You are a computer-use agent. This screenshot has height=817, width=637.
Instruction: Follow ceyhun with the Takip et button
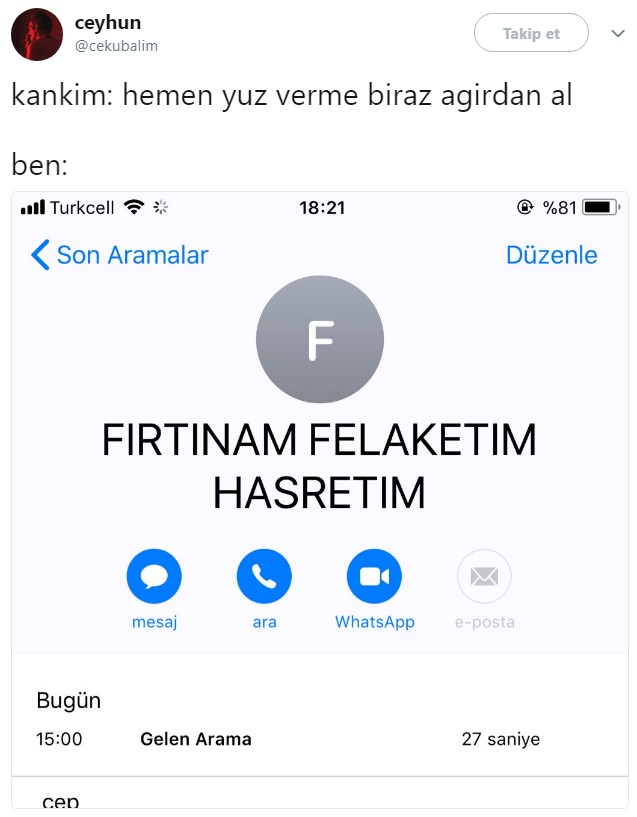[531, 33]
